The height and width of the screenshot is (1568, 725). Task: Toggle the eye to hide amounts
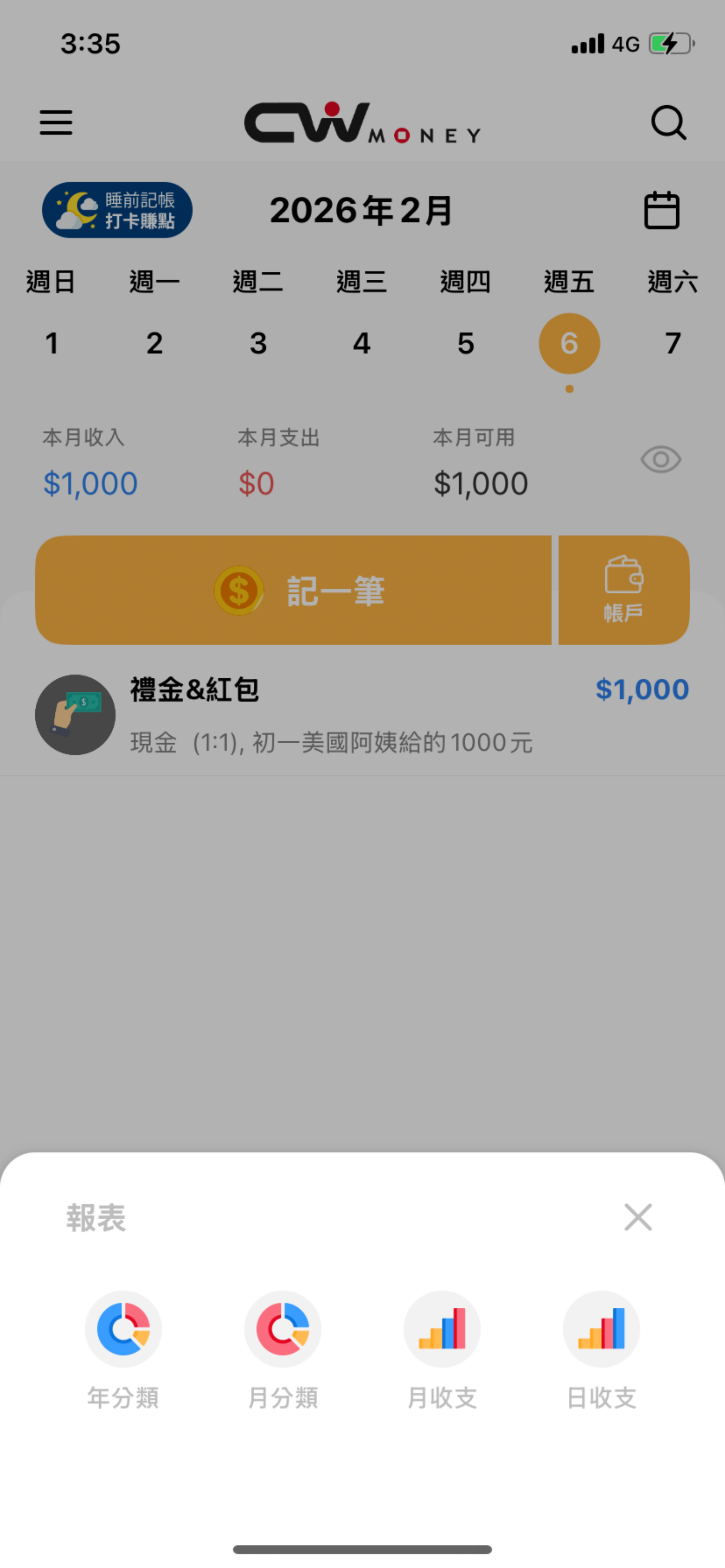(661, 459)
